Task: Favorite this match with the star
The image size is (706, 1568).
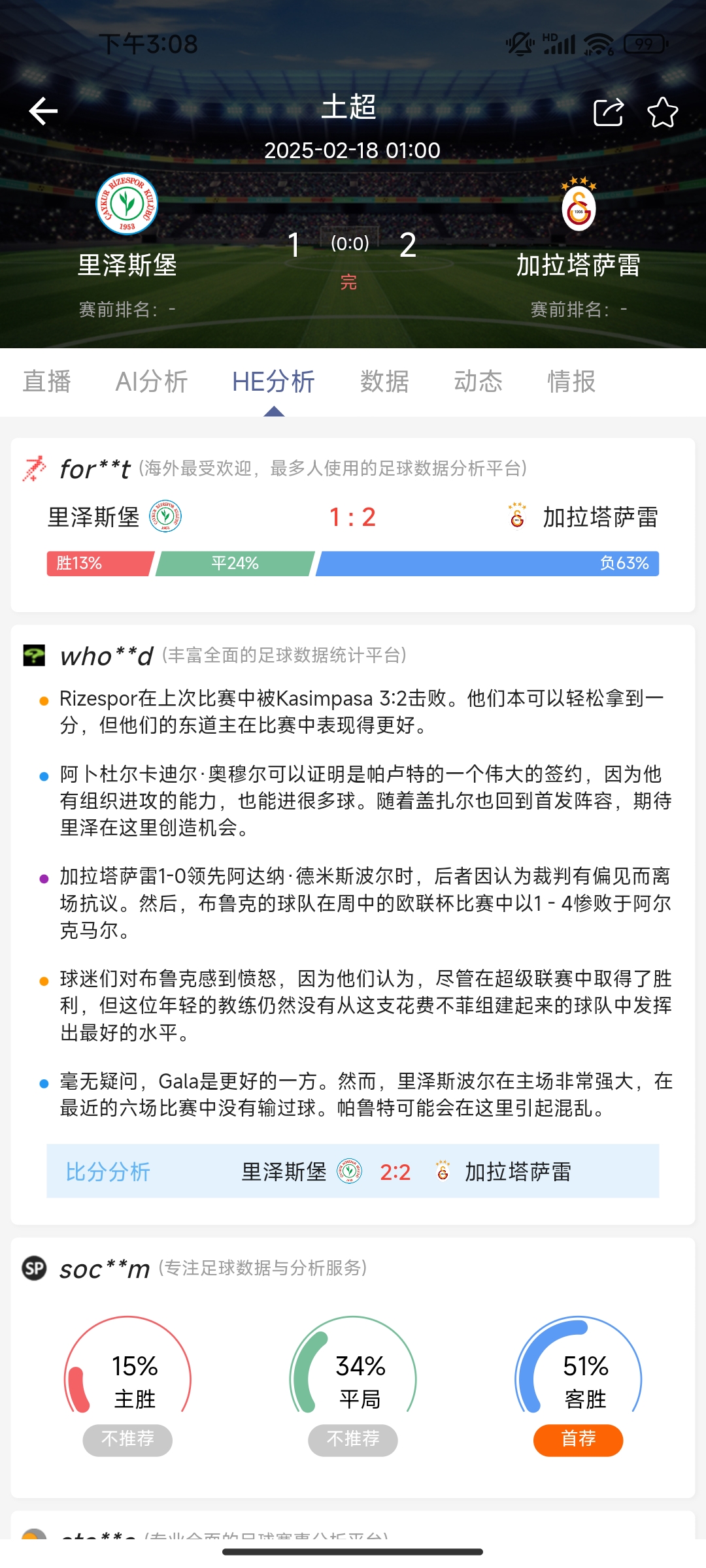Action: pyautogui.click(x=662, y=112)
